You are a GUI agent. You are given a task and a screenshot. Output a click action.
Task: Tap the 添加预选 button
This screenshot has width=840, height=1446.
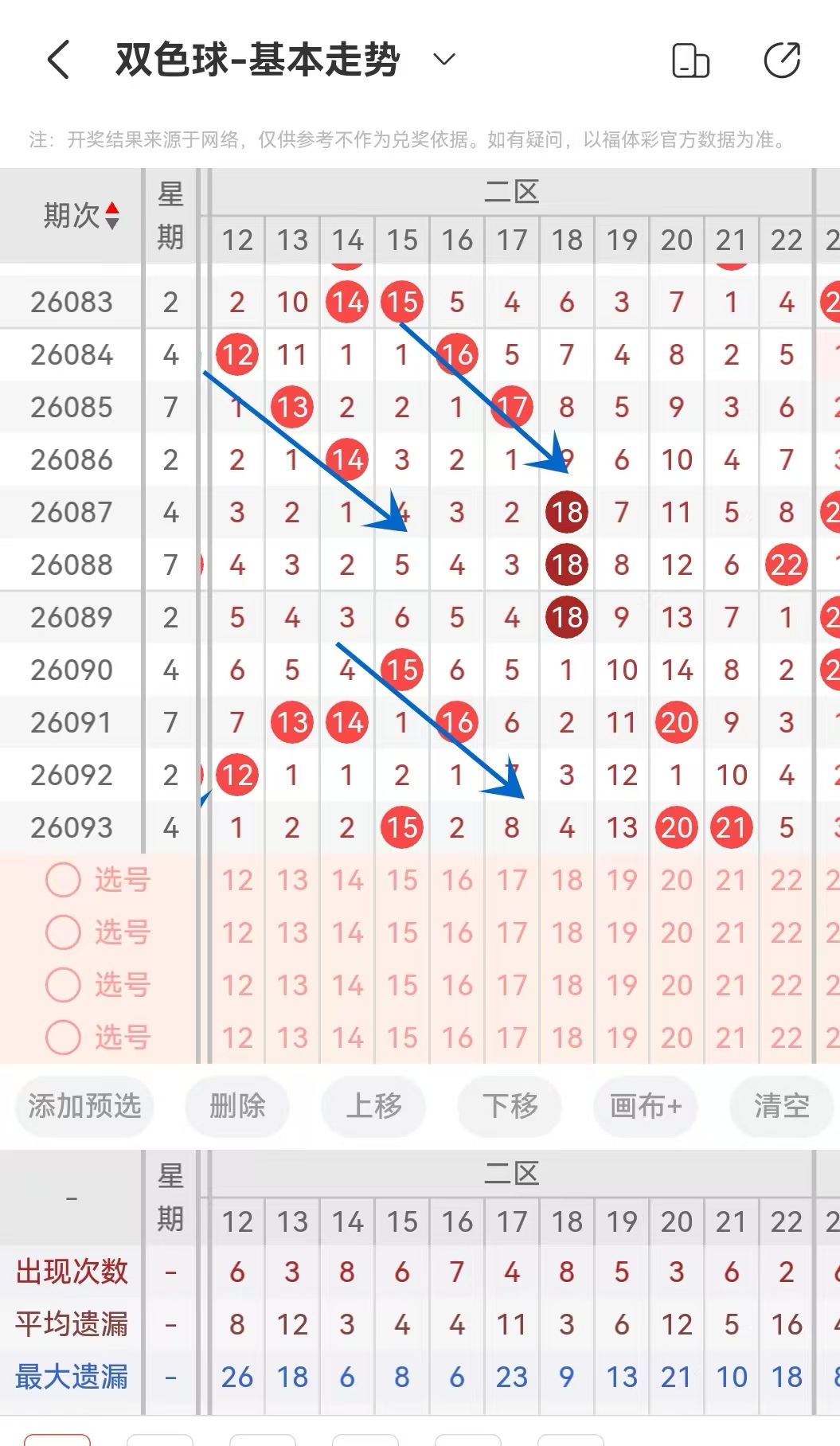pyautogui.click(x=84, y=1105)
